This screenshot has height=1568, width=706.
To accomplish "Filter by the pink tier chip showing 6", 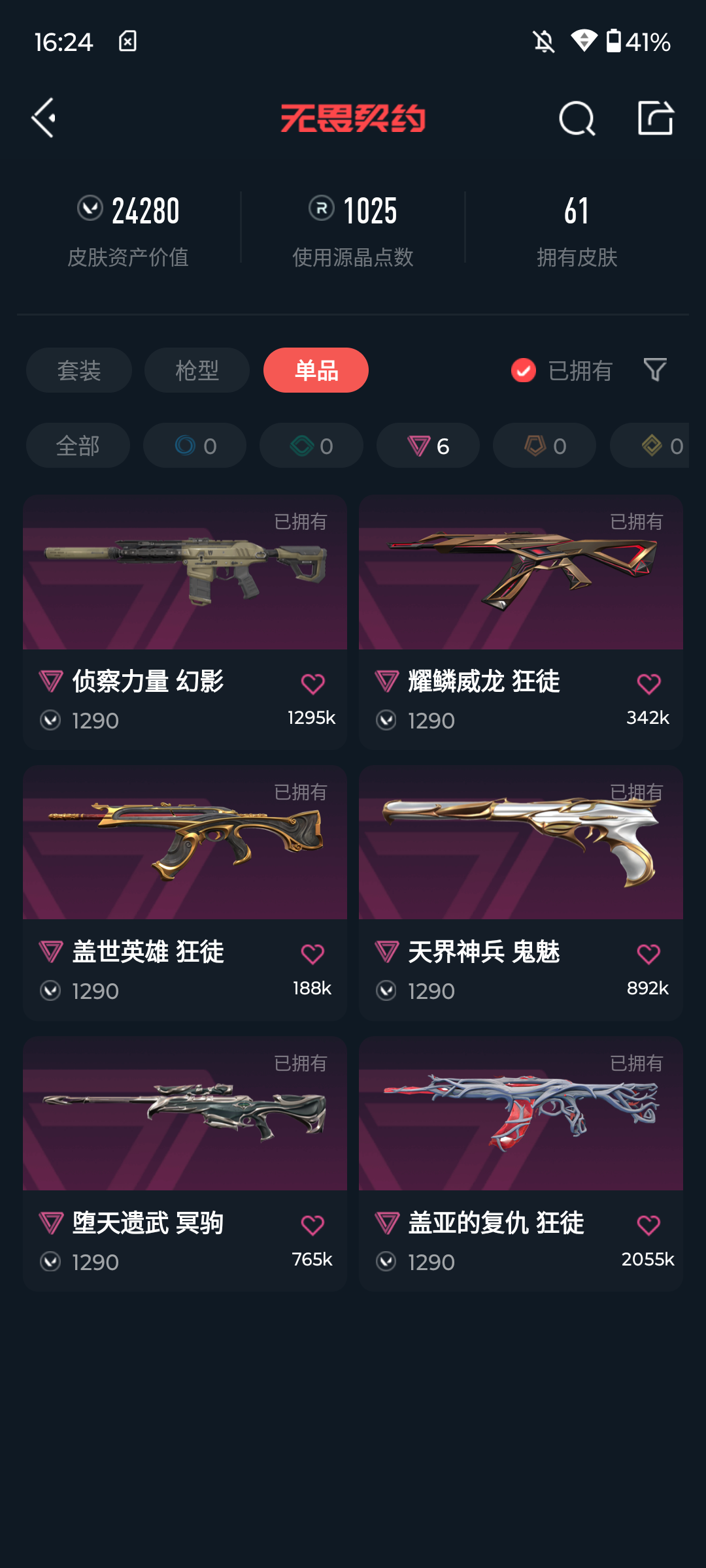I will click(x=428, y=446).
